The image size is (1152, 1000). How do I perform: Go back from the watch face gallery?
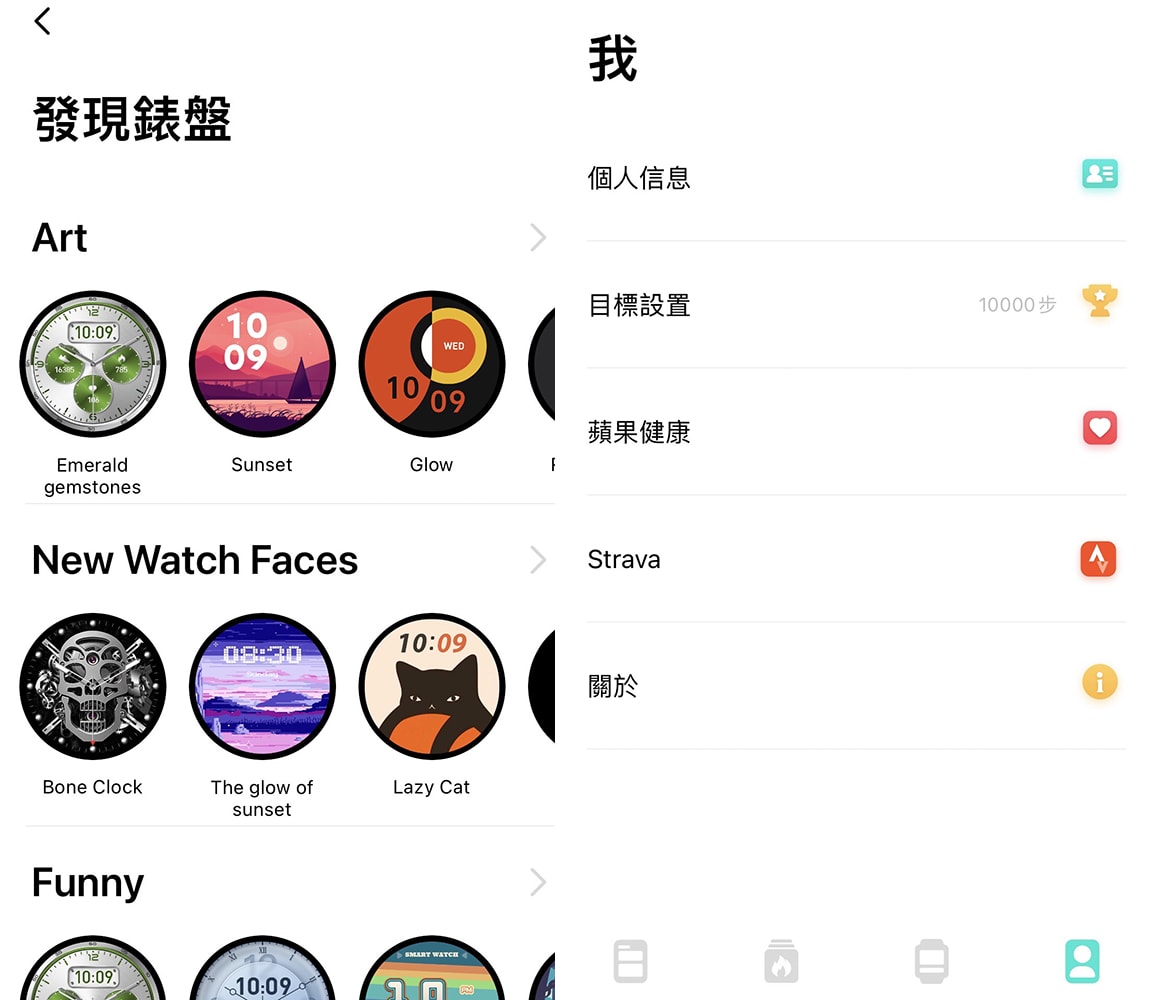pyautogui.click(x=42, y=21)
